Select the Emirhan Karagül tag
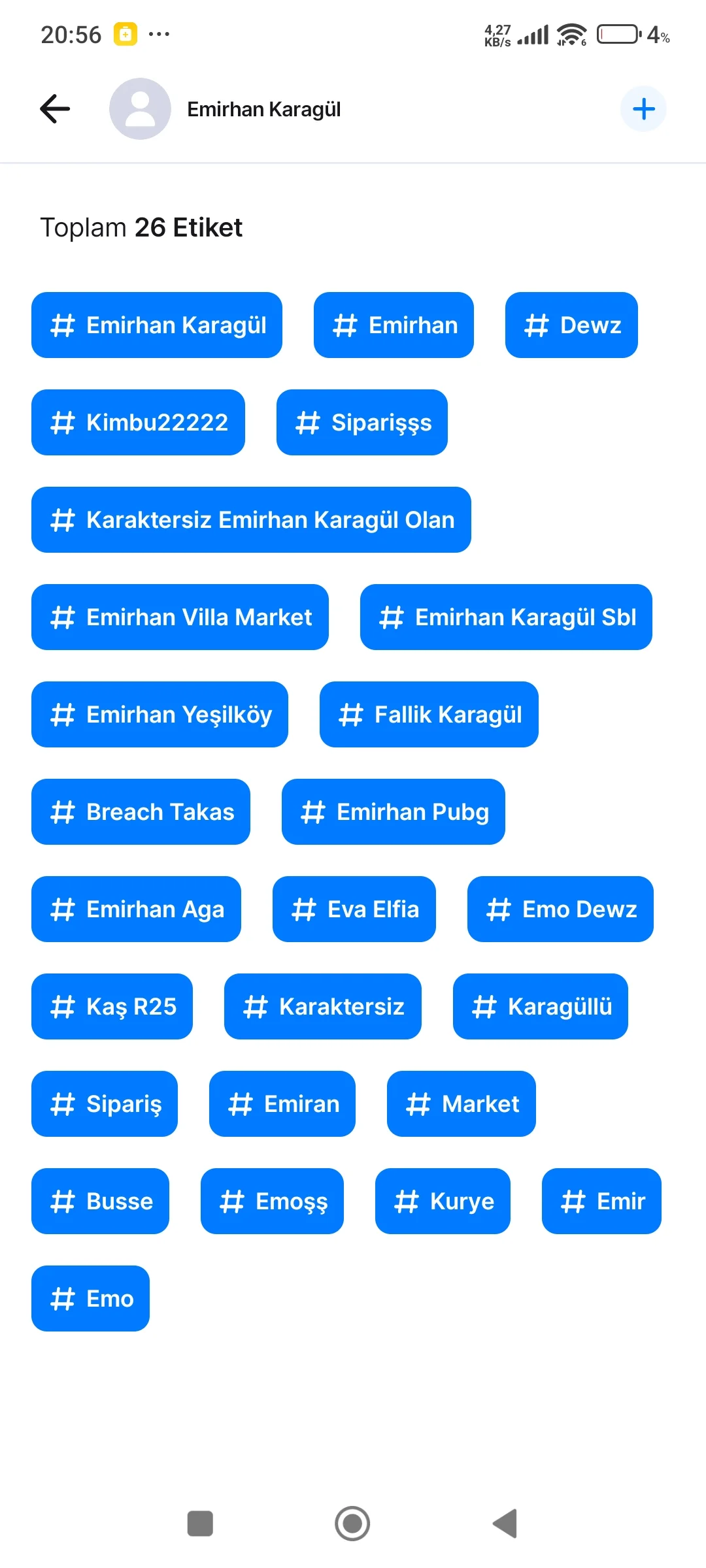 [157, 325]
